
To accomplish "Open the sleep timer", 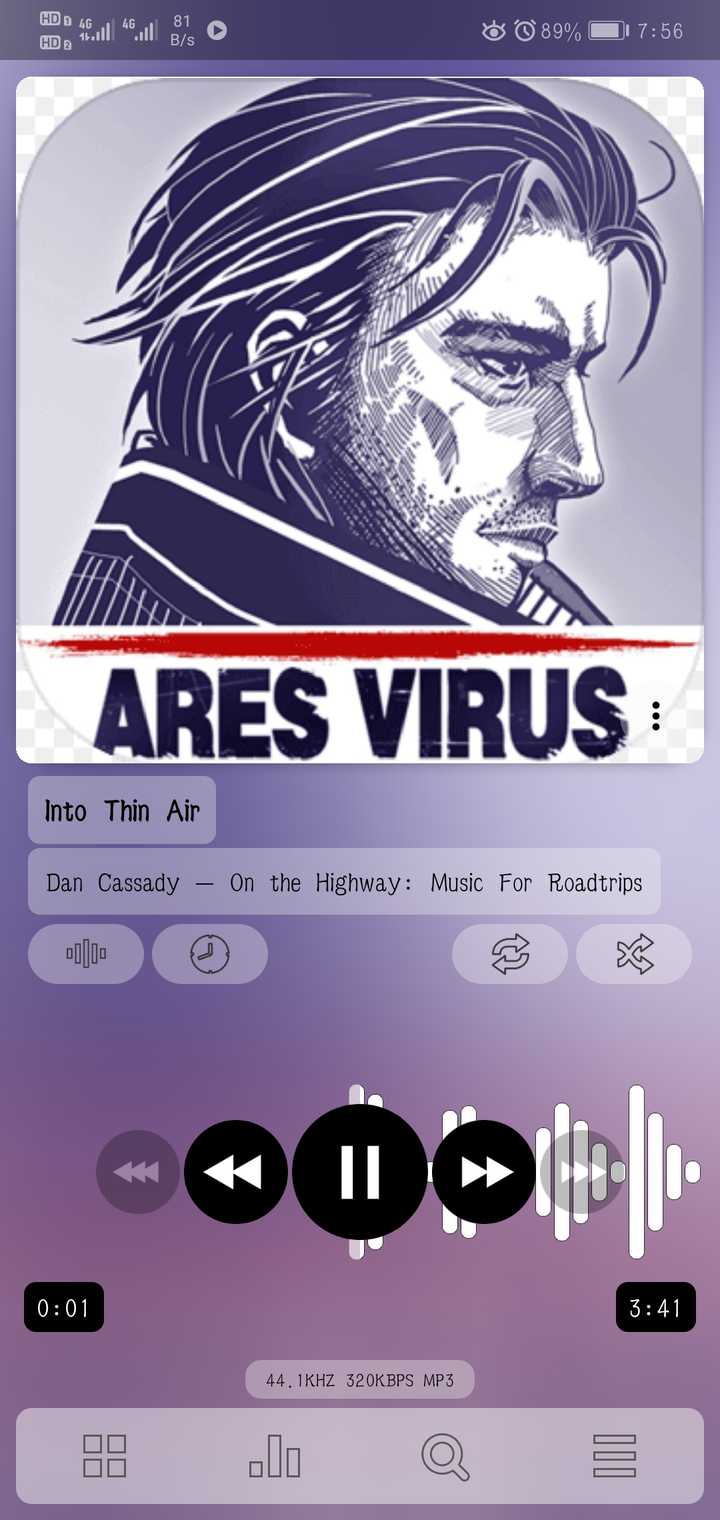I will point(210,954).
